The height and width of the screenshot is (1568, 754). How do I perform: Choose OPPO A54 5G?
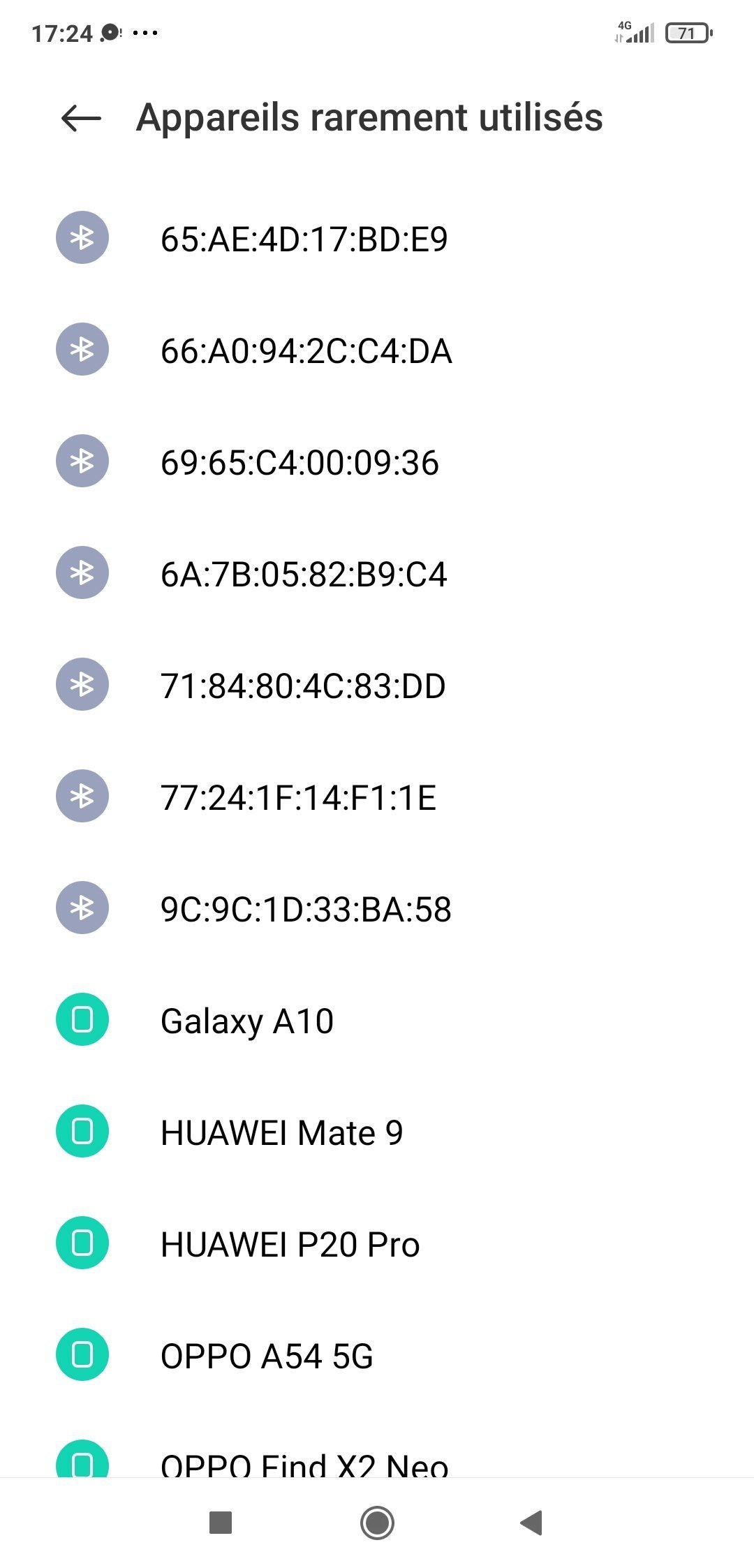coord(267,1356)
